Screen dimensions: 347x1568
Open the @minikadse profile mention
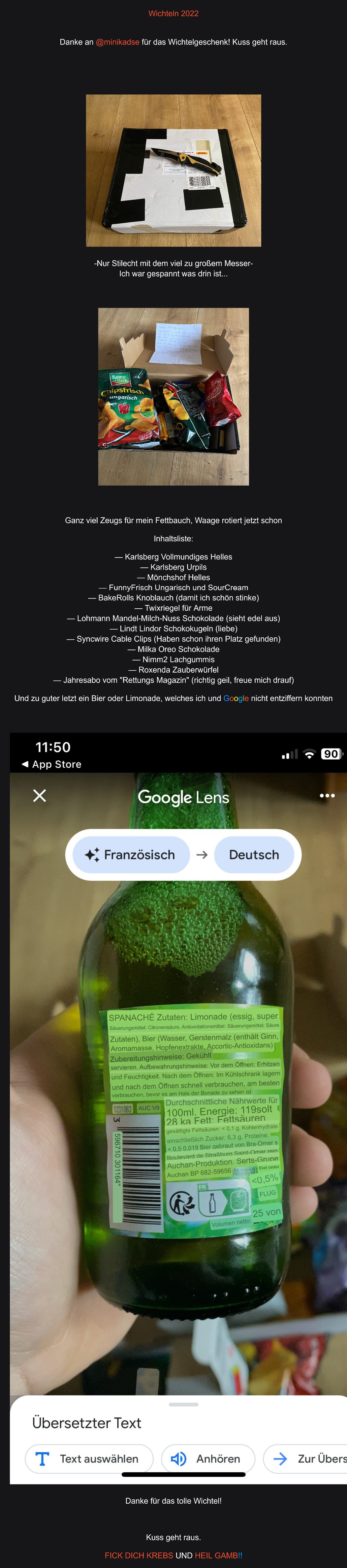coord(117,42)
